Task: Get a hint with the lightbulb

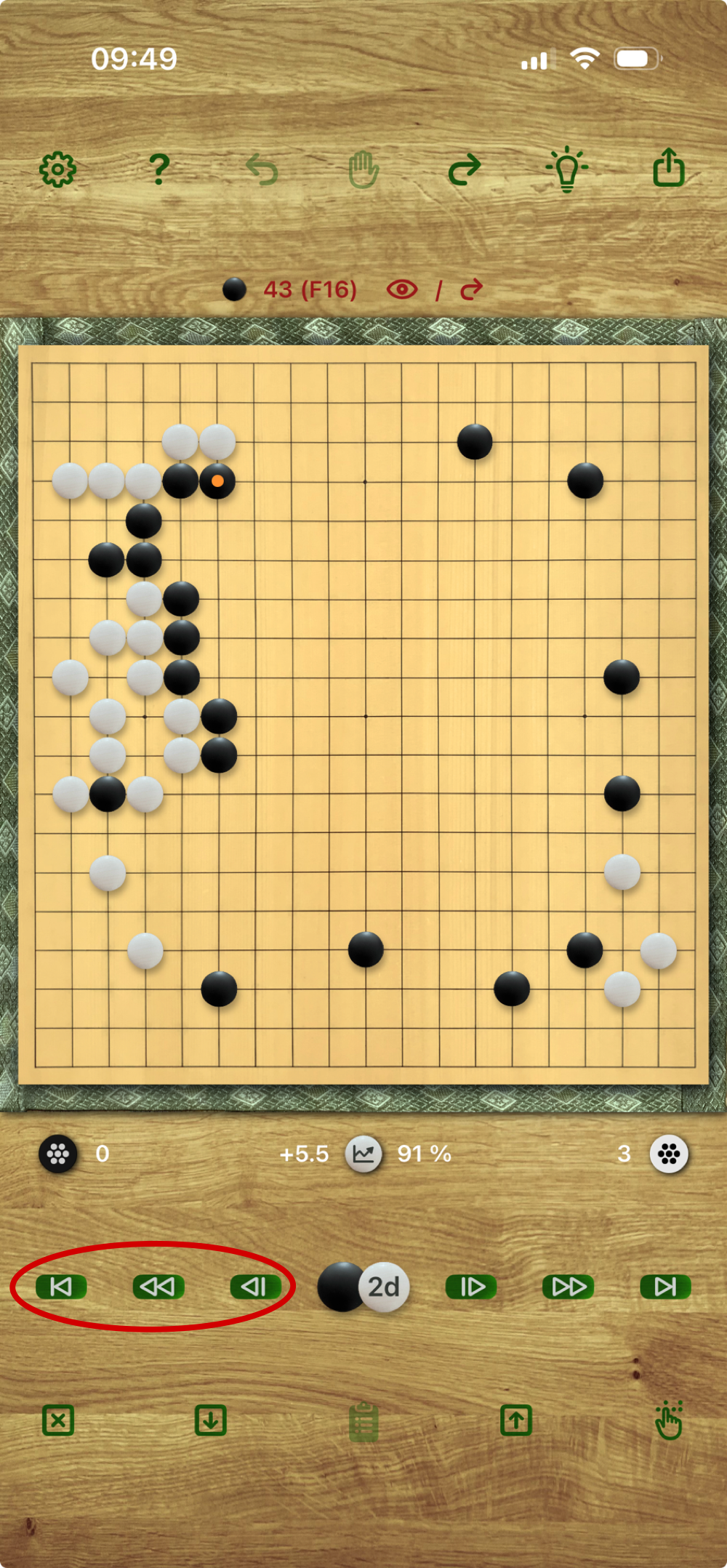Action: (567, 170)
